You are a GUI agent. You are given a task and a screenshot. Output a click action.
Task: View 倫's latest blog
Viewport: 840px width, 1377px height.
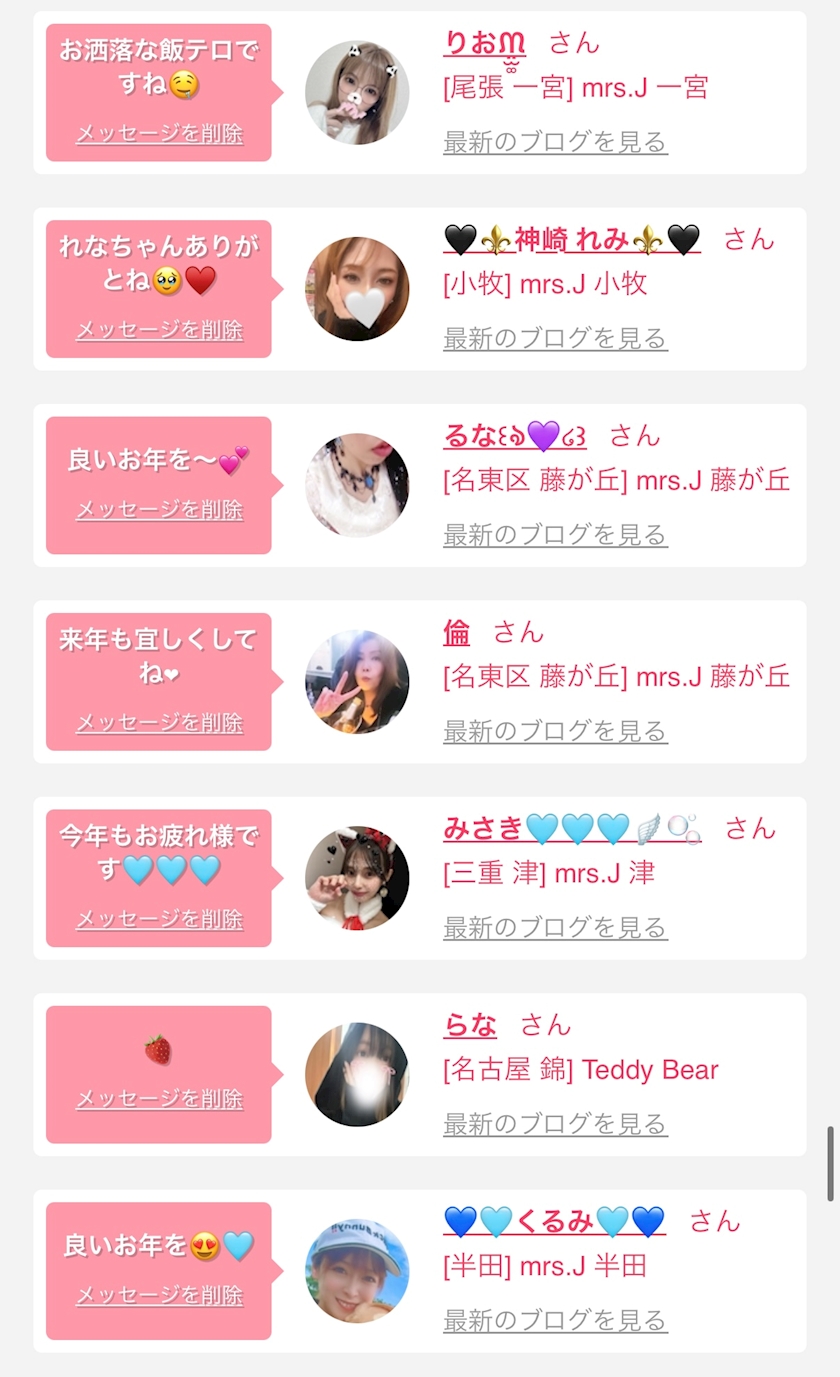[x=555, y=731]
